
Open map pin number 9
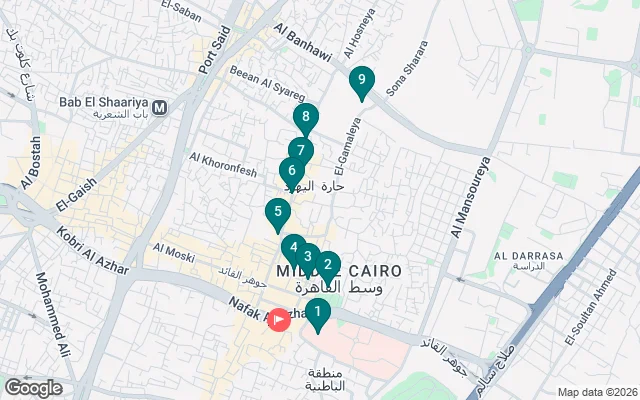click(x=361, y=80)
